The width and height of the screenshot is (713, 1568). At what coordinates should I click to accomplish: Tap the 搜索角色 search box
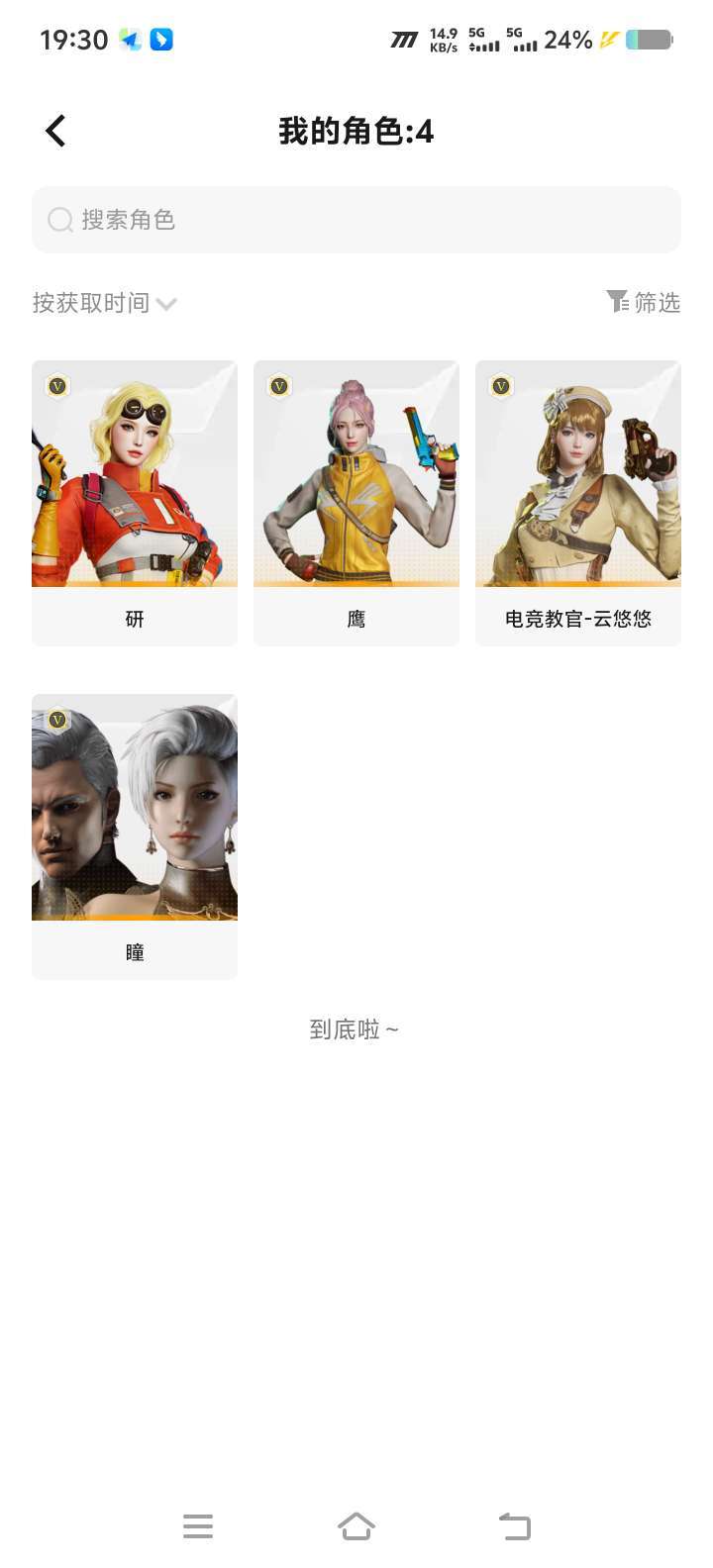coord(356,220)
